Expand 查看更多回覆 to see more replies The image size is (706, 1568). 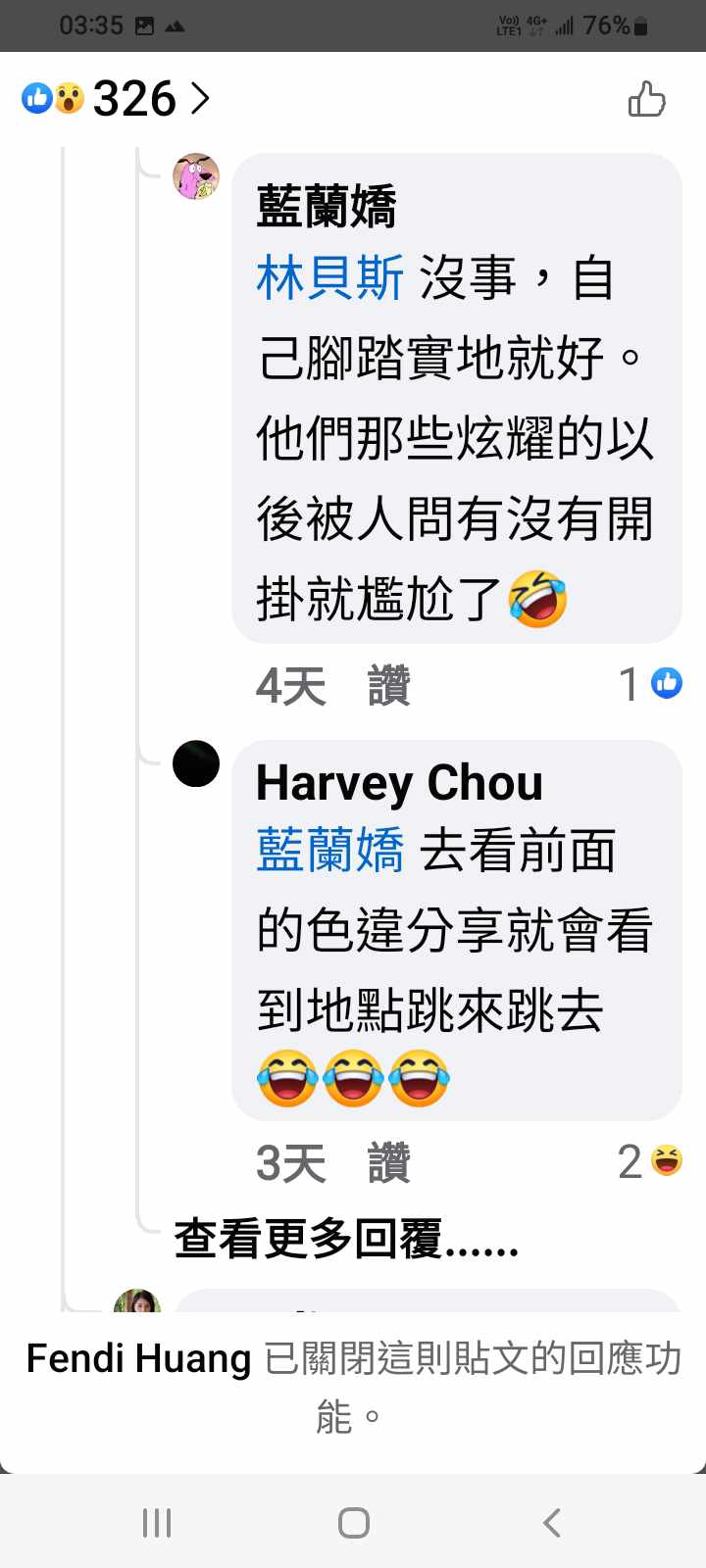coord(345,1240)
